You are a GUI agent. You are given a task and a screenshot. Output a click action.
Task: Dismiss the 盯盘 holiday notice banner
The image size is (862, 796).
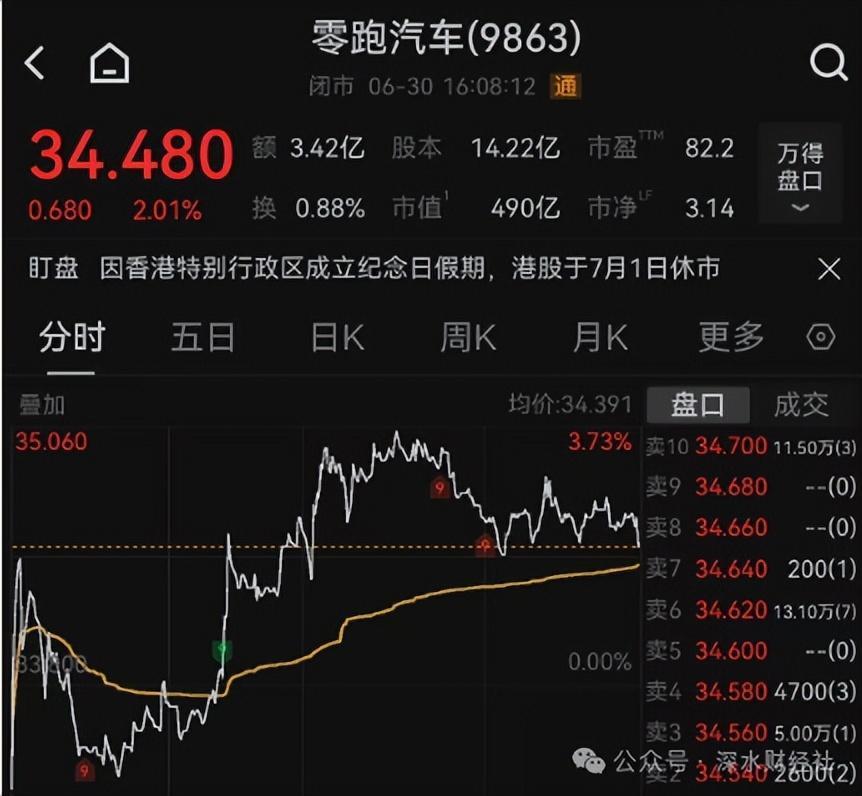point(829,269)
